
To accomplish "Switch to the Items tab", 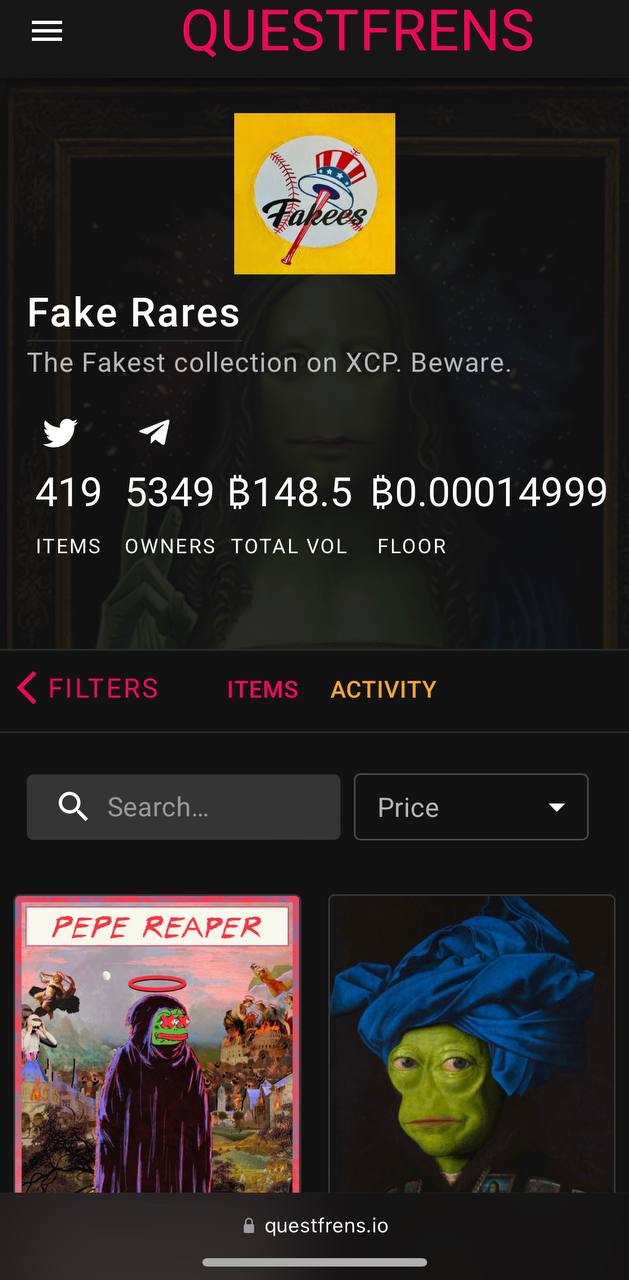I will coord(262,689).
